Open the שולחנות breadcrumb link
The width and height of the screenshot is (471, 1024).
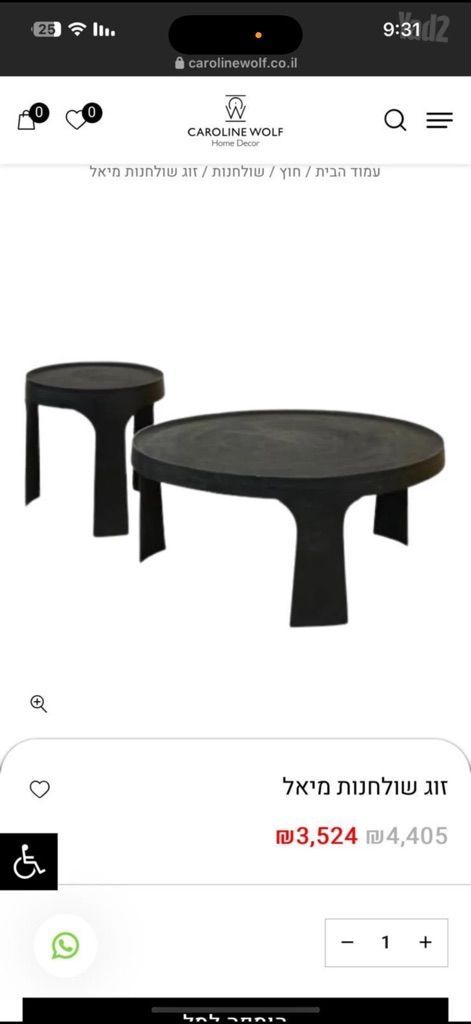coord(238,172)
